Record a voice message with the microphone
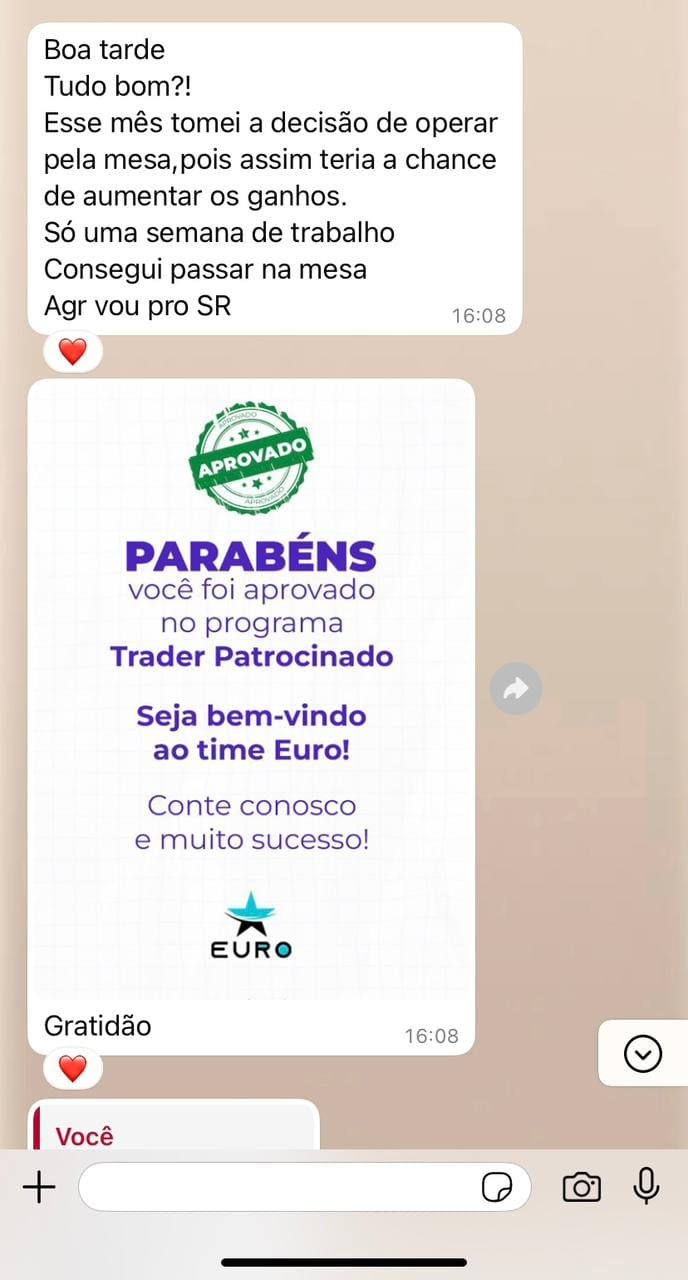 pyautogui.click(x=647, y=1186)
